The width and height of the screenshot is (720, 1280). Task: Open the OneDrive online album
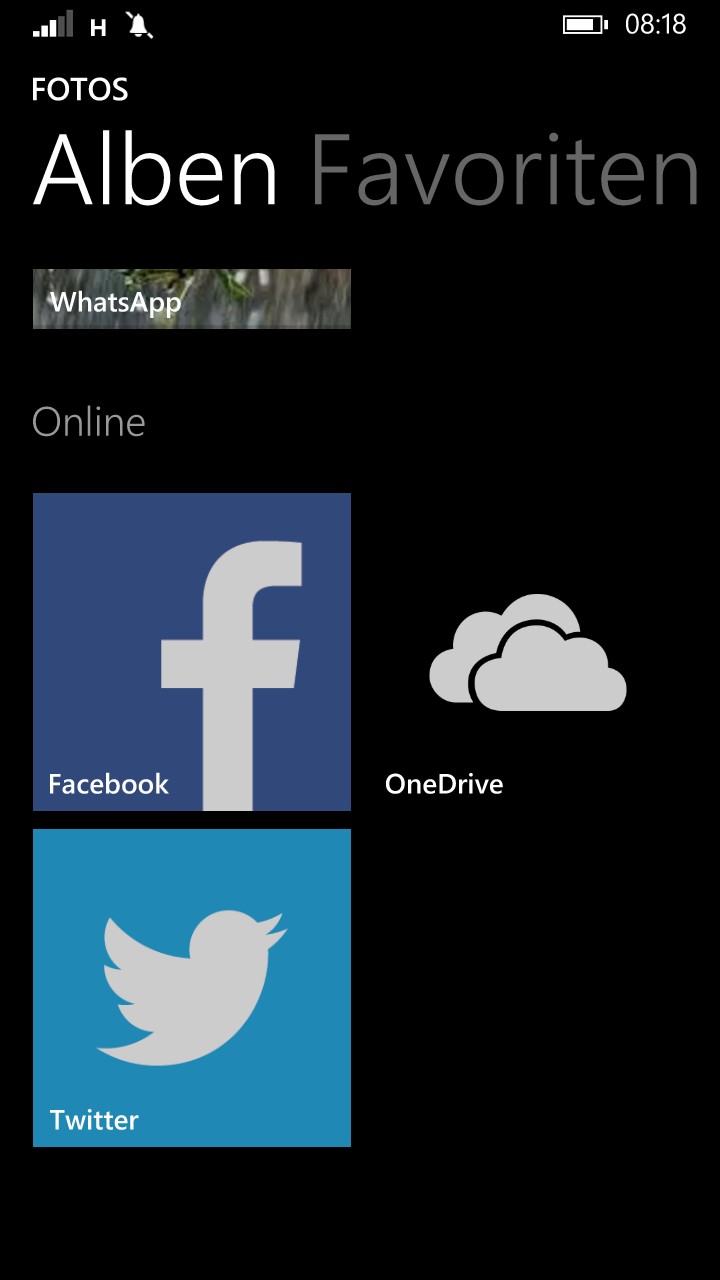point(528,652)
